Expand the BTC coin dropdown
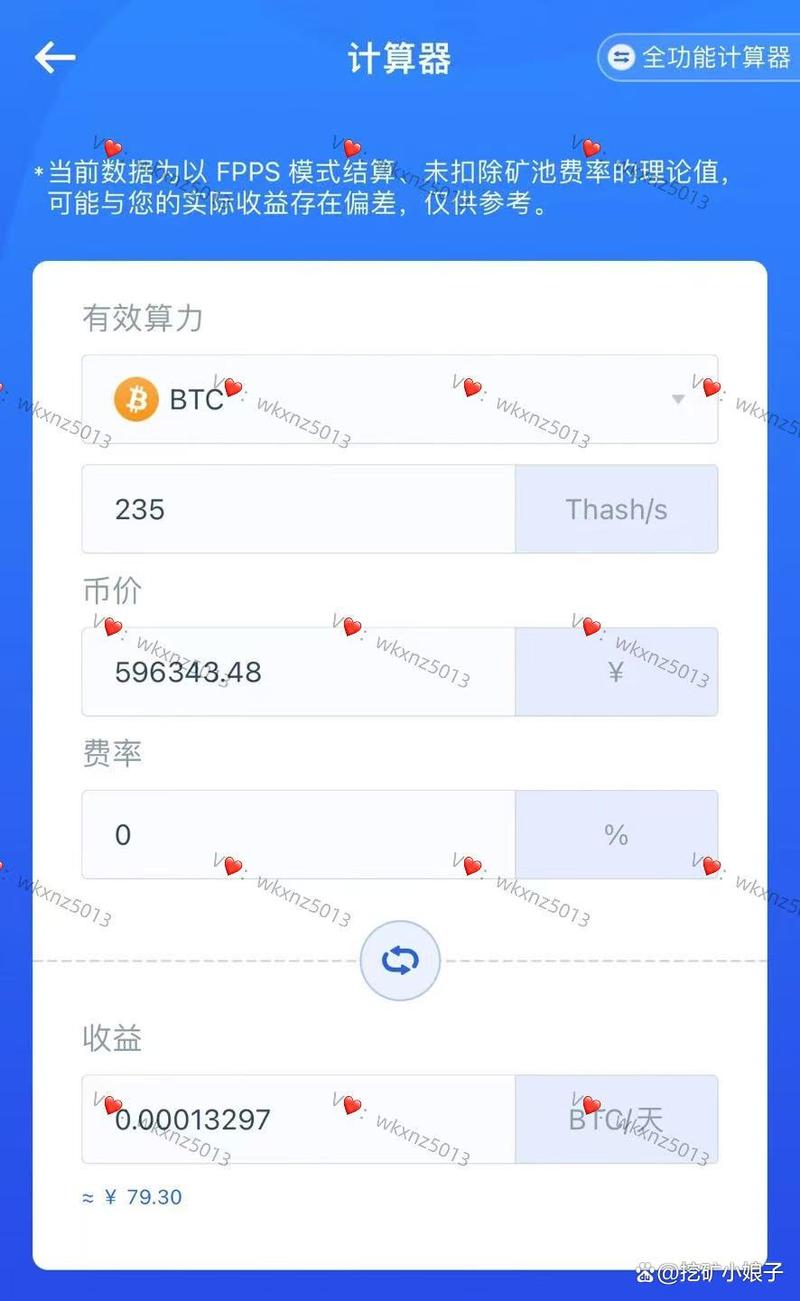This screenshot has width=800, height=1301. 400,399
